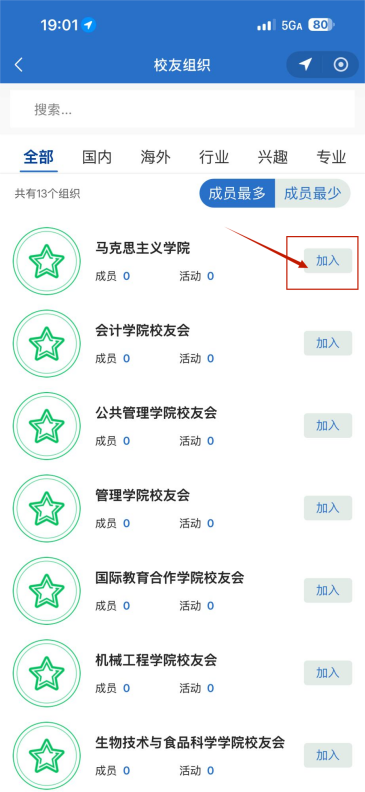The width and height of the screenshot is (365, 792).
Task: Switch to the 海外 tab
Action: click(x=155, y=157)
